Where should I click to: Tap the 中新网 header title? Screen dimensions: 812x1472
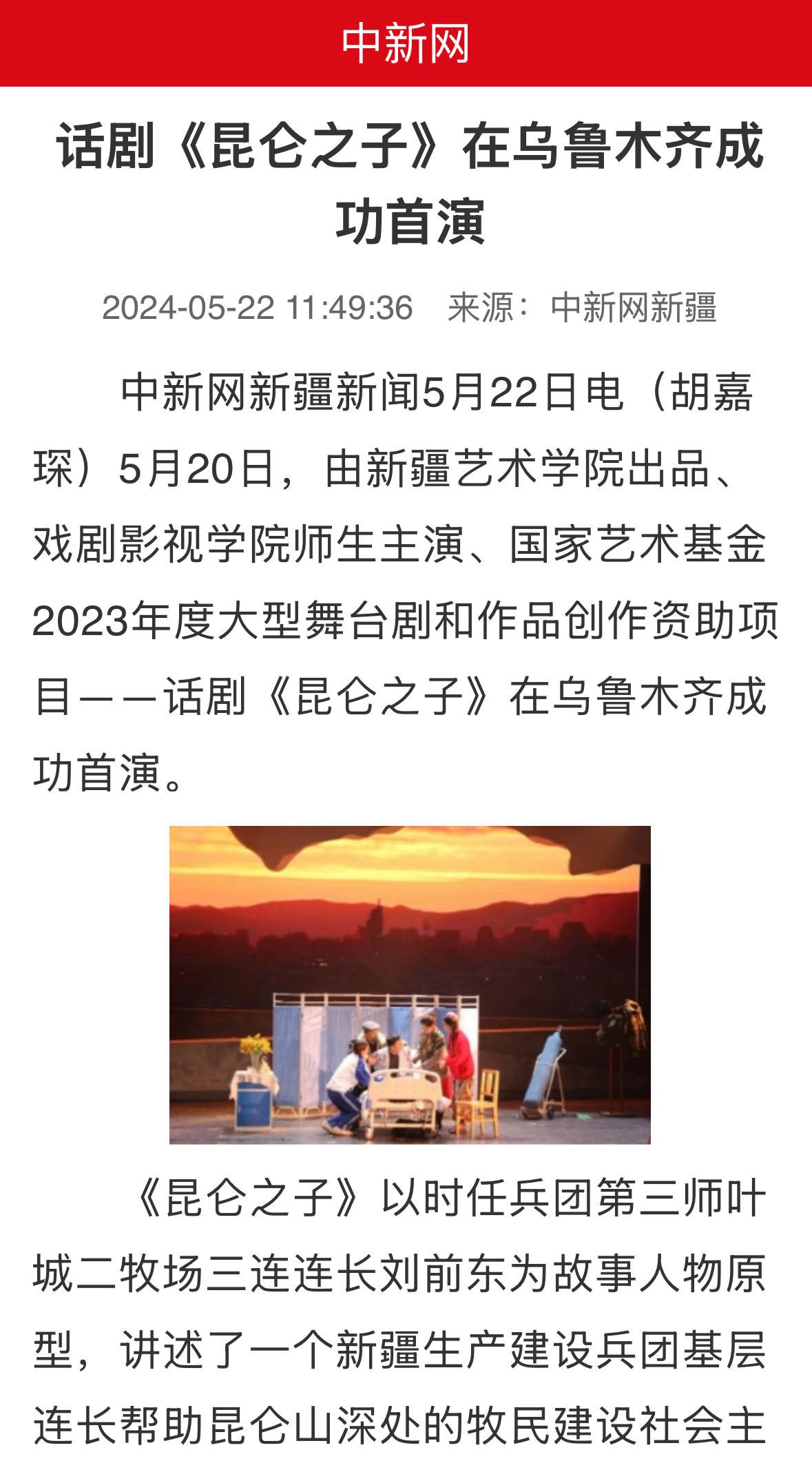point(406,43)
